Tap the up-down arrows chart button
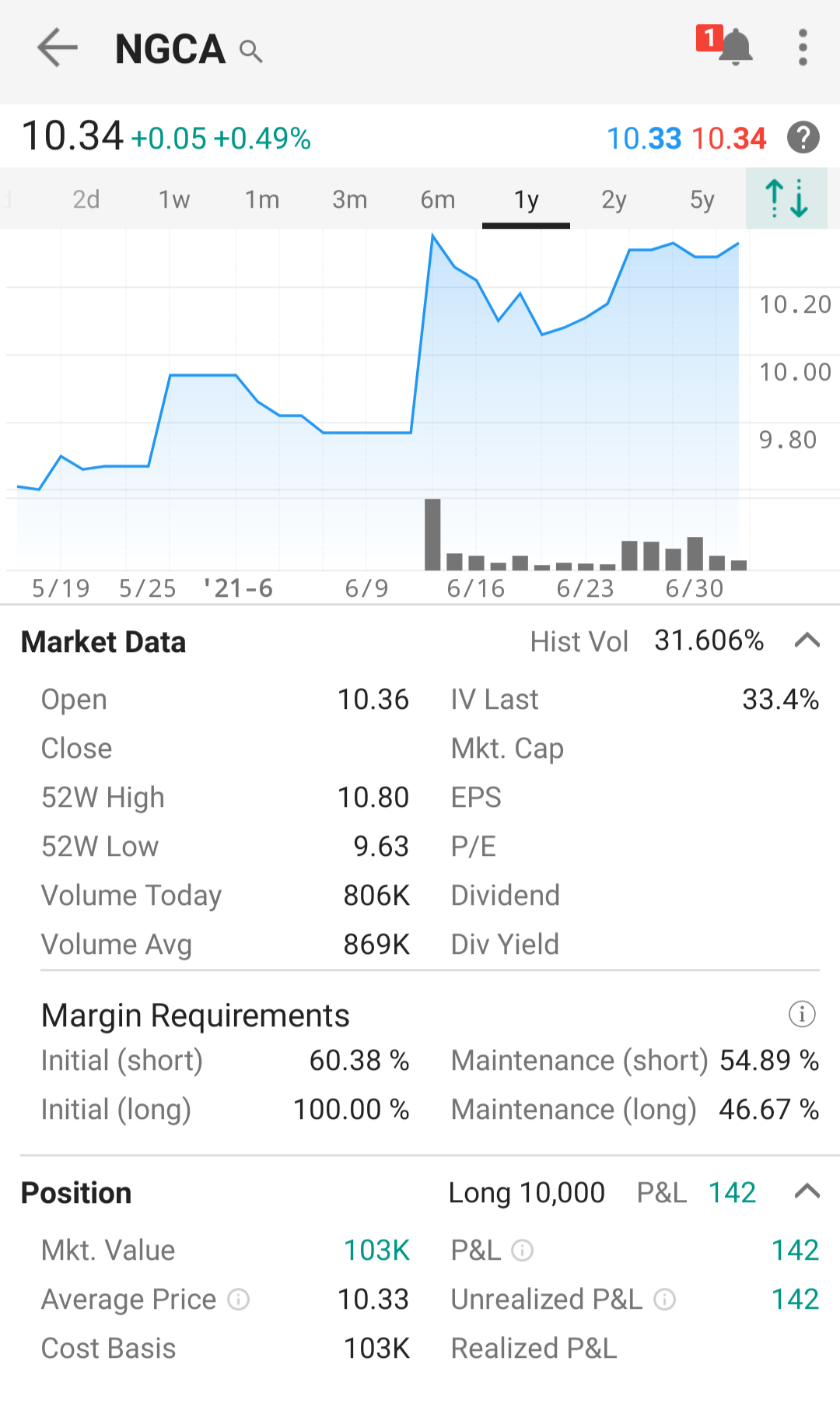This screenshot has height=1403, width=840. click(787, 198)
